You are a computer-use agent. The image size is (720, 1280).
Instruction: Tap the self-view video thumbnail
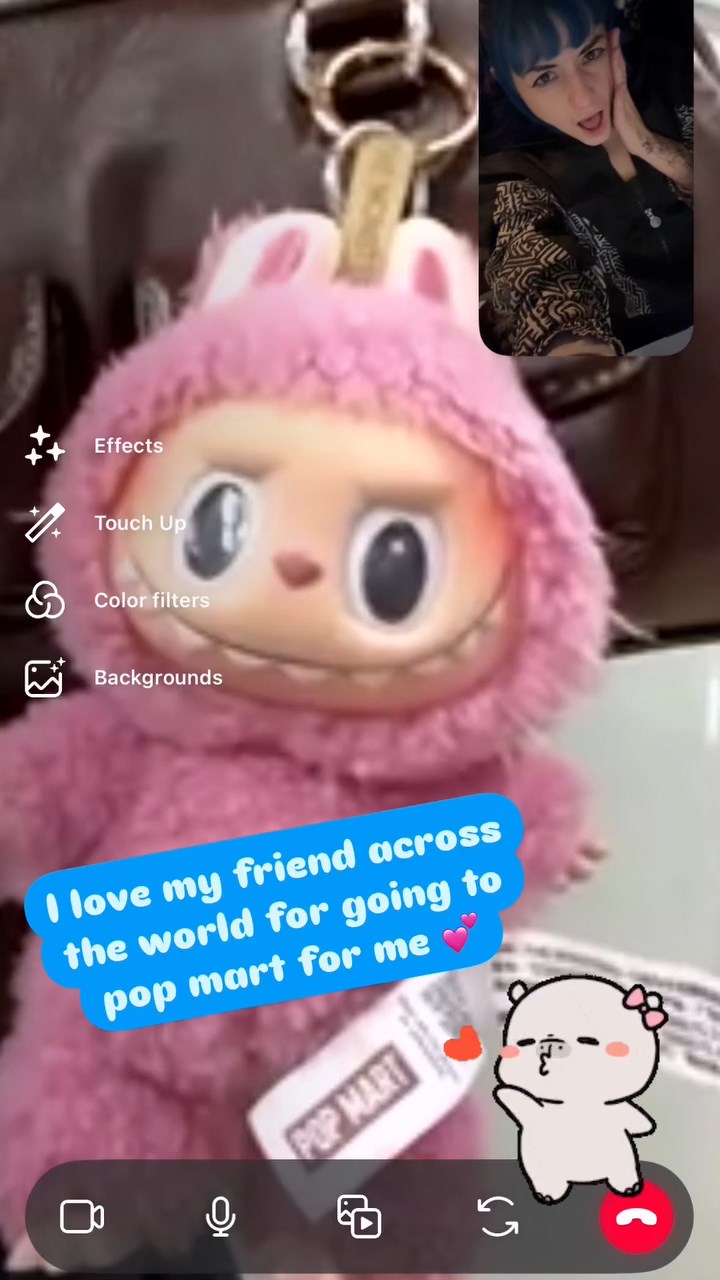pyautogui.click(x=586, y=175)
